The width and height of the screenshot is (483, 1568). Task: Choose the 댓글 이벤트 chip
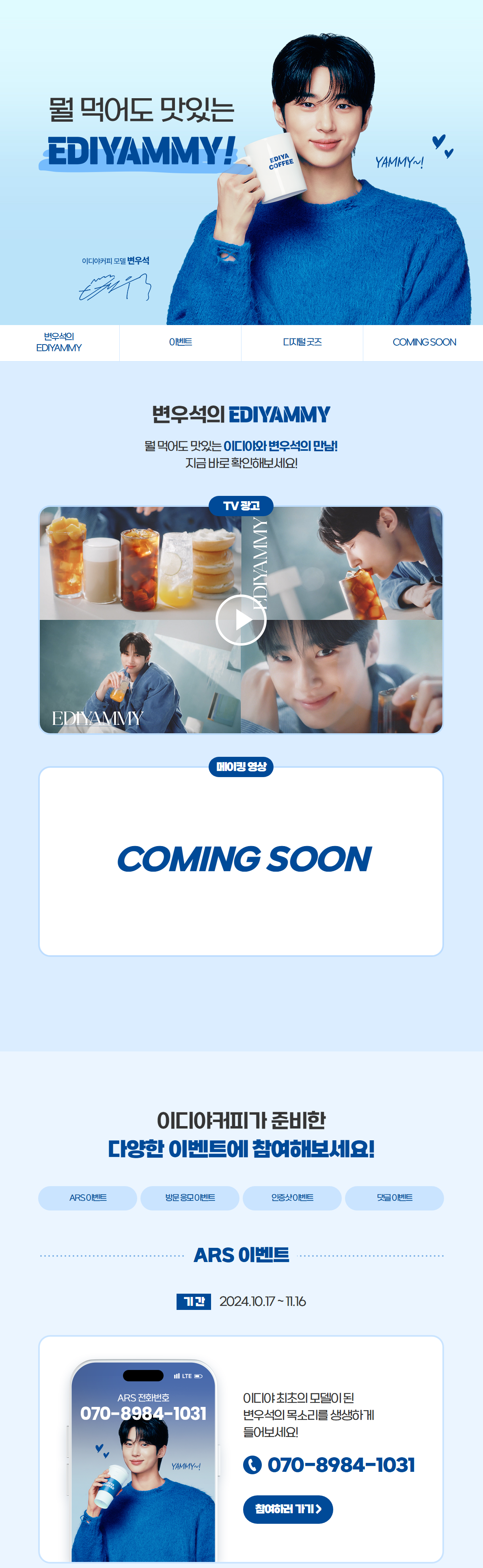pyautogui.click(x=394, y=1197)
